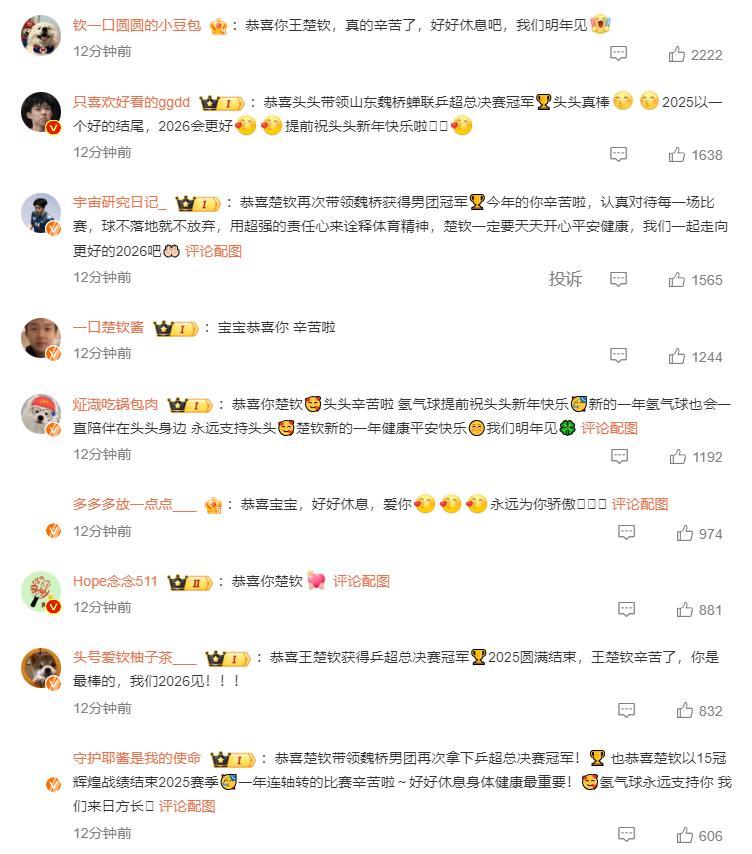Reply to 多多多放一点点___'s comment

pos(627,533)
